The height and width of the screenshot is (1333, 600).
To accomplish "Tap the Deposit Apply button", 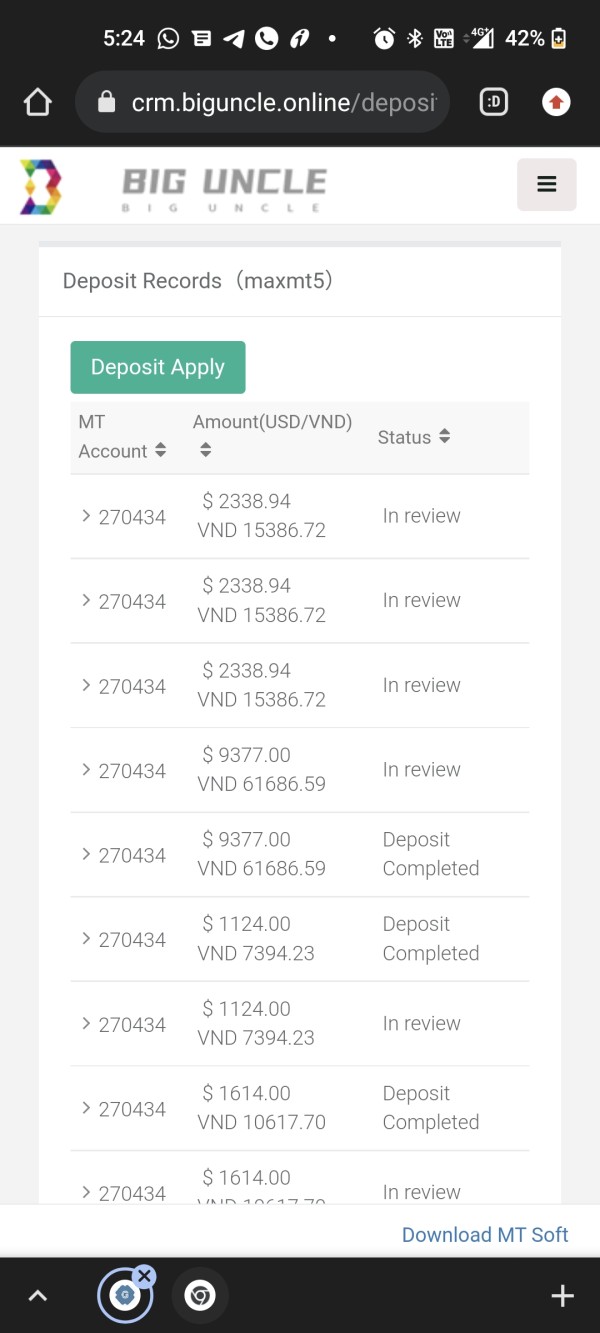I will [x=157, y=367].
